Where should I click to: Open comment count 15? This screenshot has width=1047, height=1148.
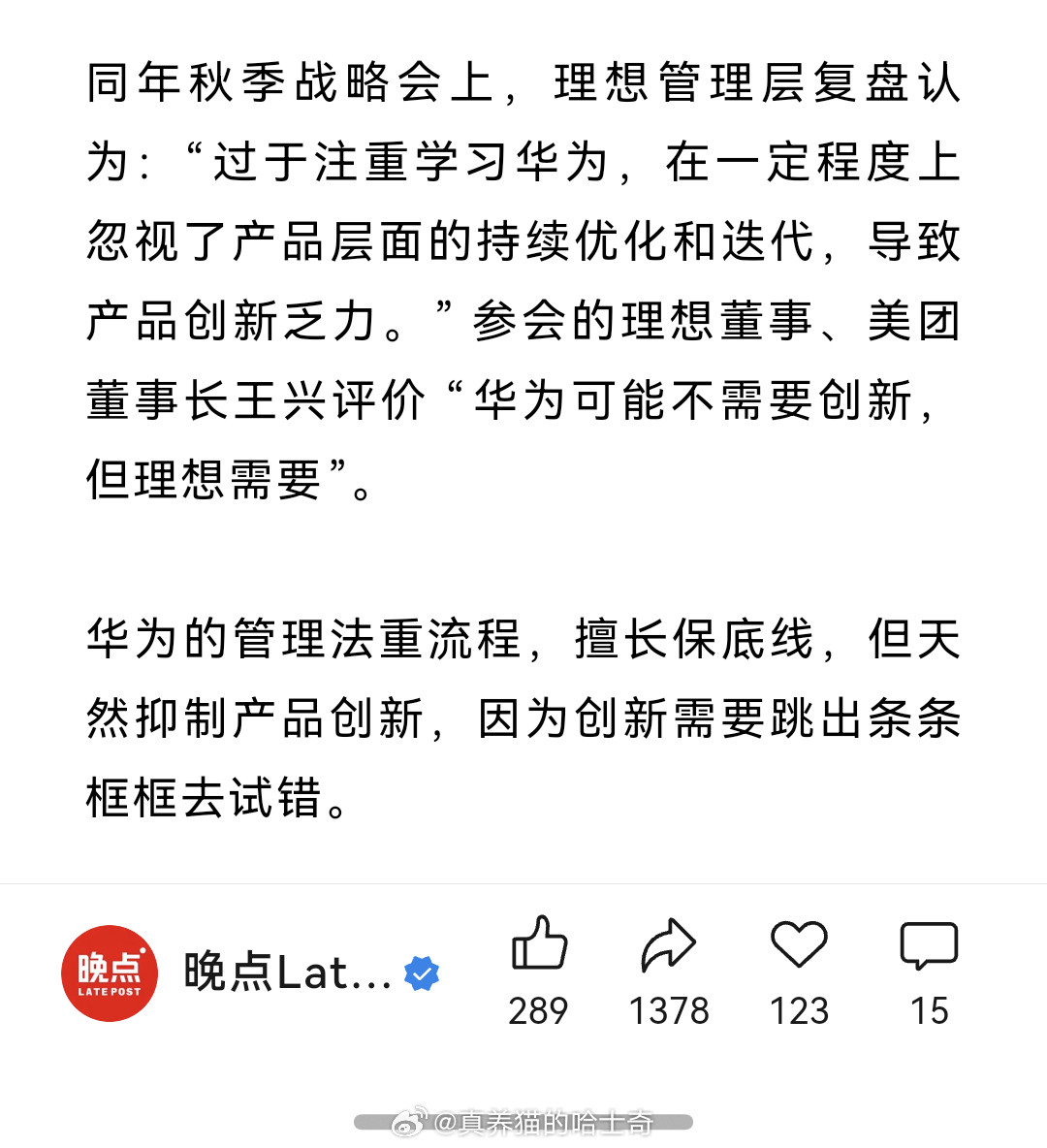(x=931, y=1011)
